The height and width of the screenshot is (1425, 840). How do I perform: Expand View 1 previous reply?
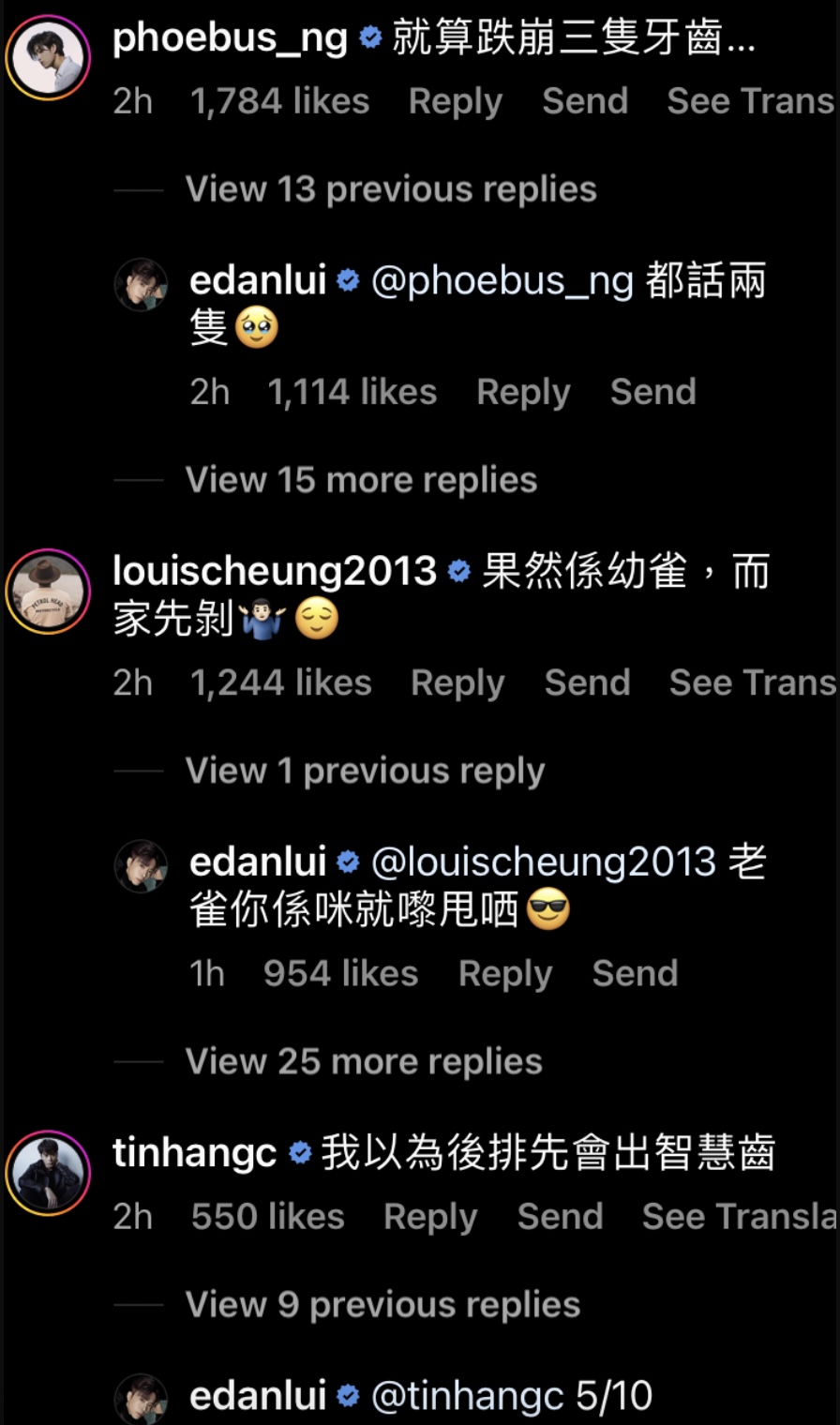[x=366, y=771]
